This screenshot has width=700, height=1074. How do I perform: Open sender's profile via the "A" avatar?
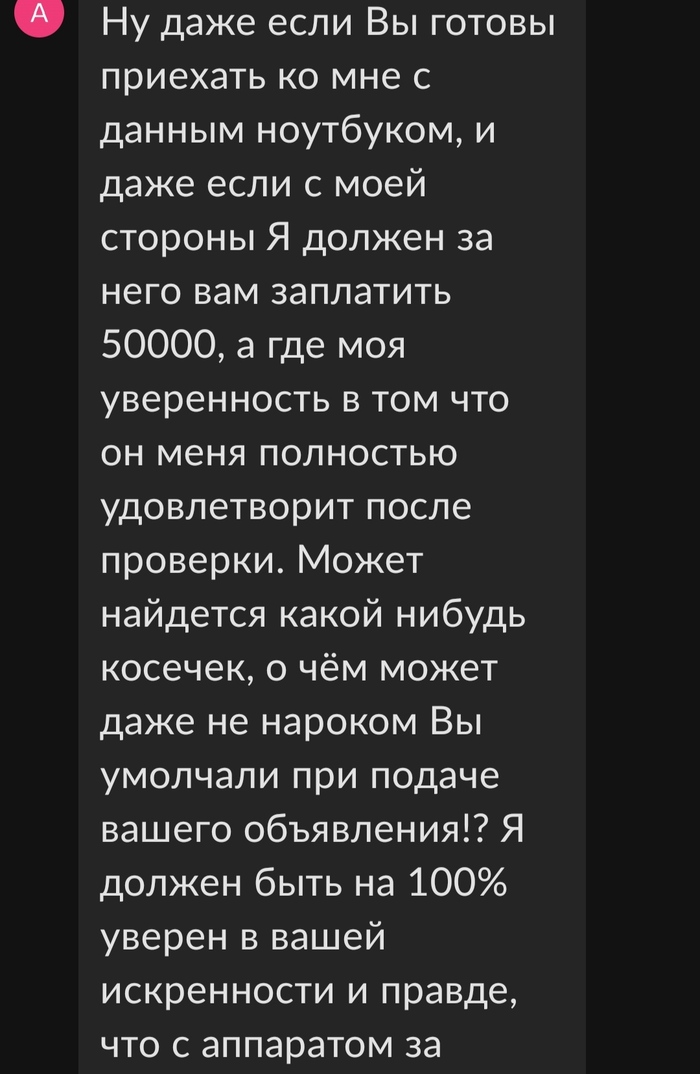39,14
